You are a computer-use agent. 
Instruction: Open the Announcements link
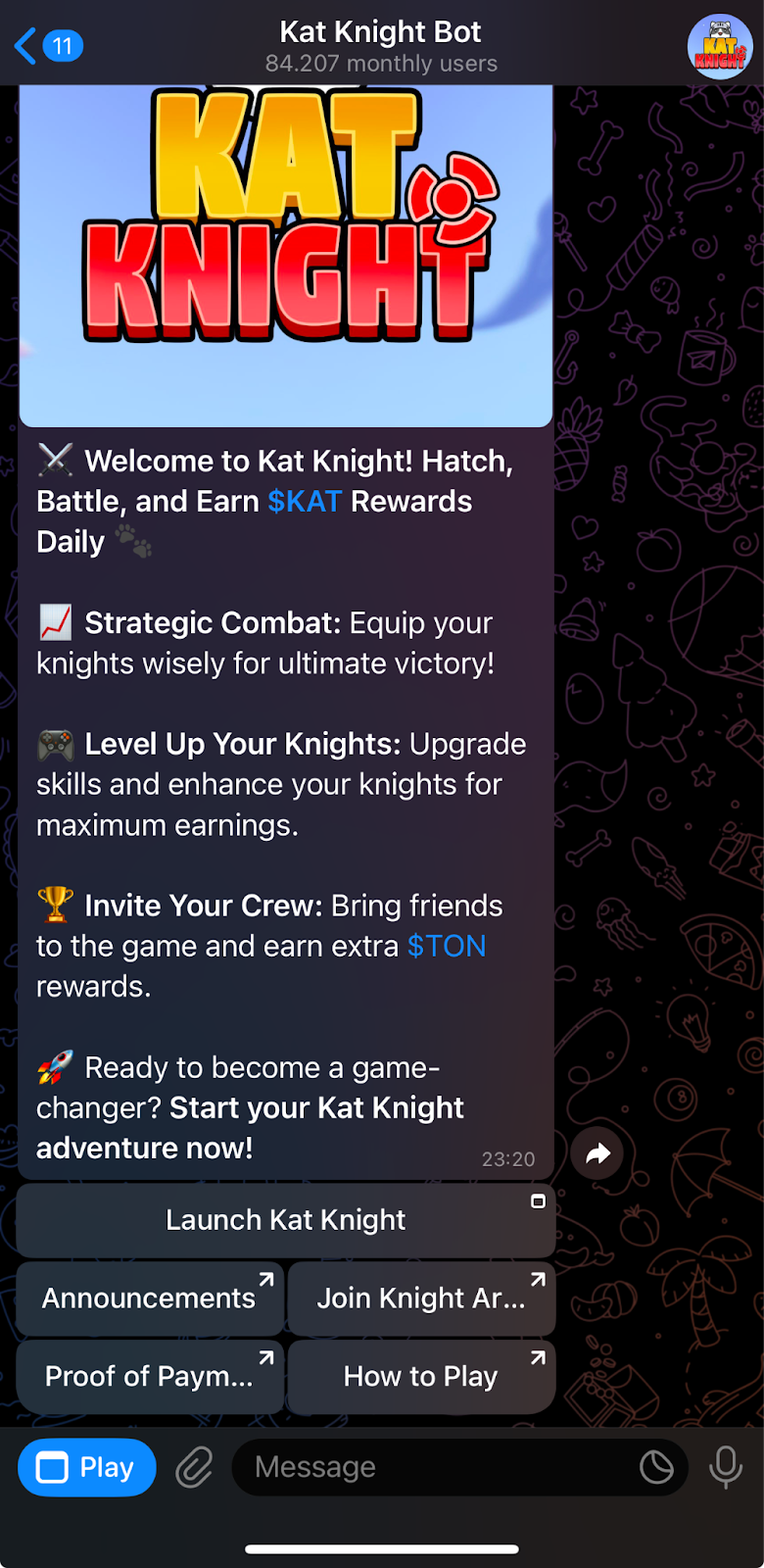point(150,1298)
